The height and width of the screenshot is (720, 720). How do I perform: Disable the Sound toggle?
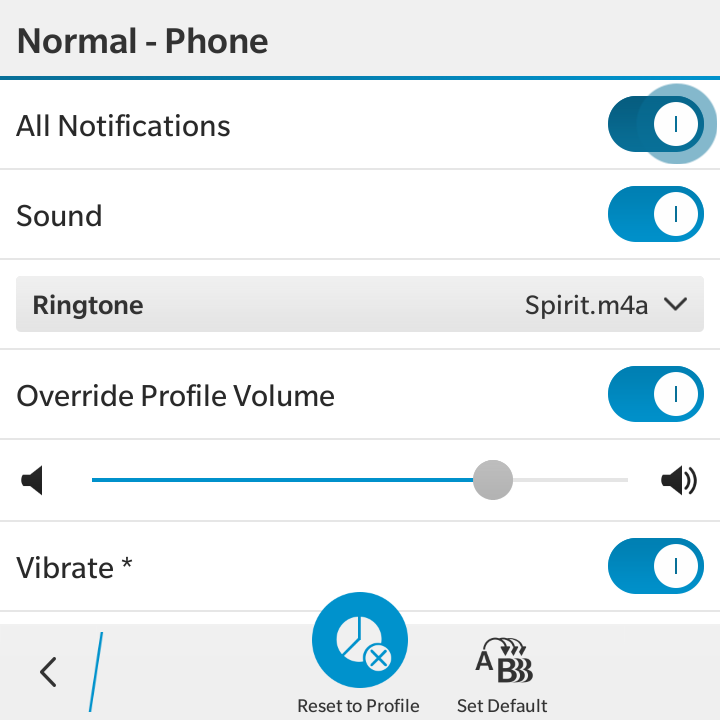(655, 214)
